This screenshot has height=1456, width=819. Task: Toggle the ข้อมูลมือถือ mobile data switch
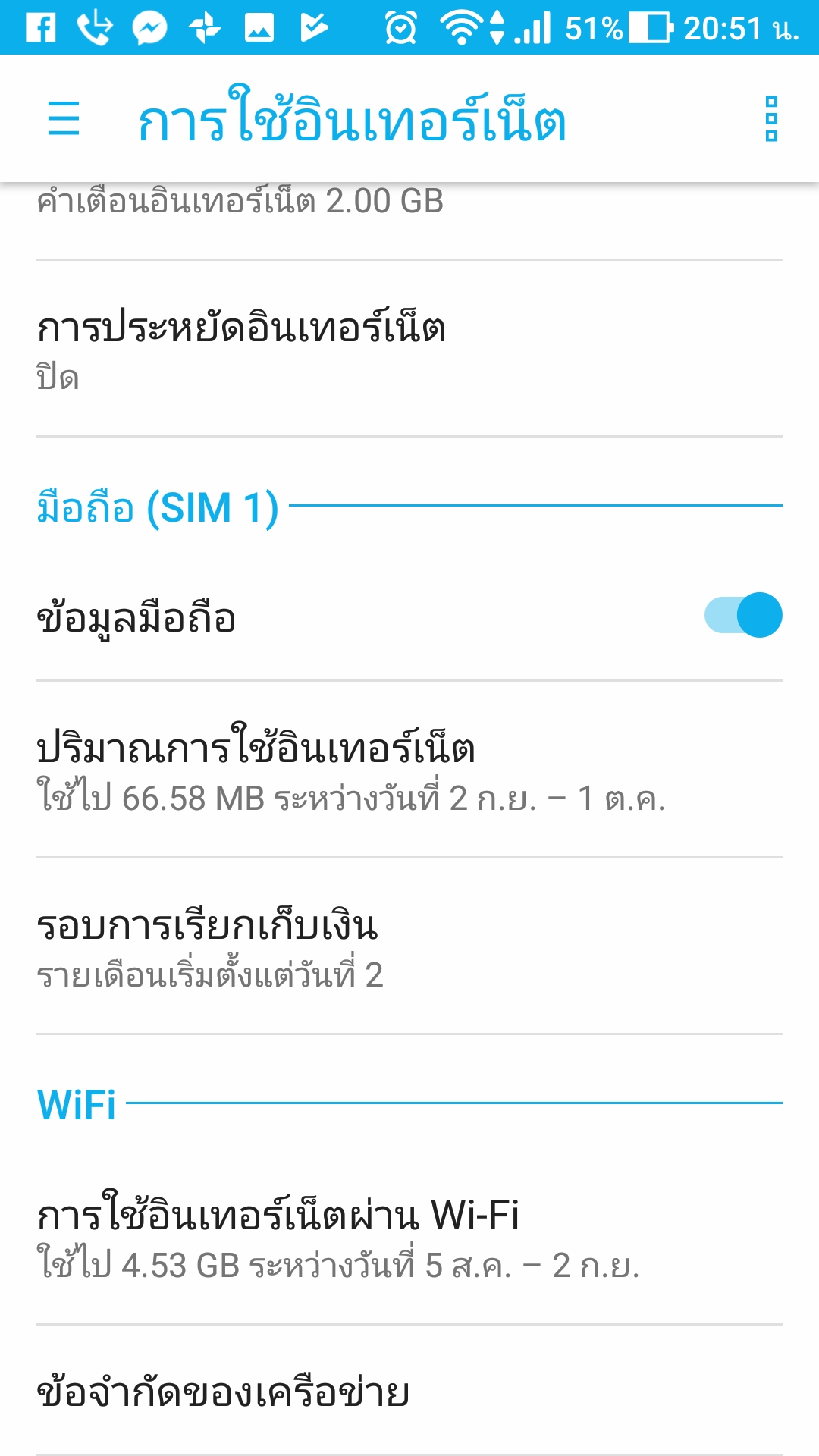tap(742, 615)
